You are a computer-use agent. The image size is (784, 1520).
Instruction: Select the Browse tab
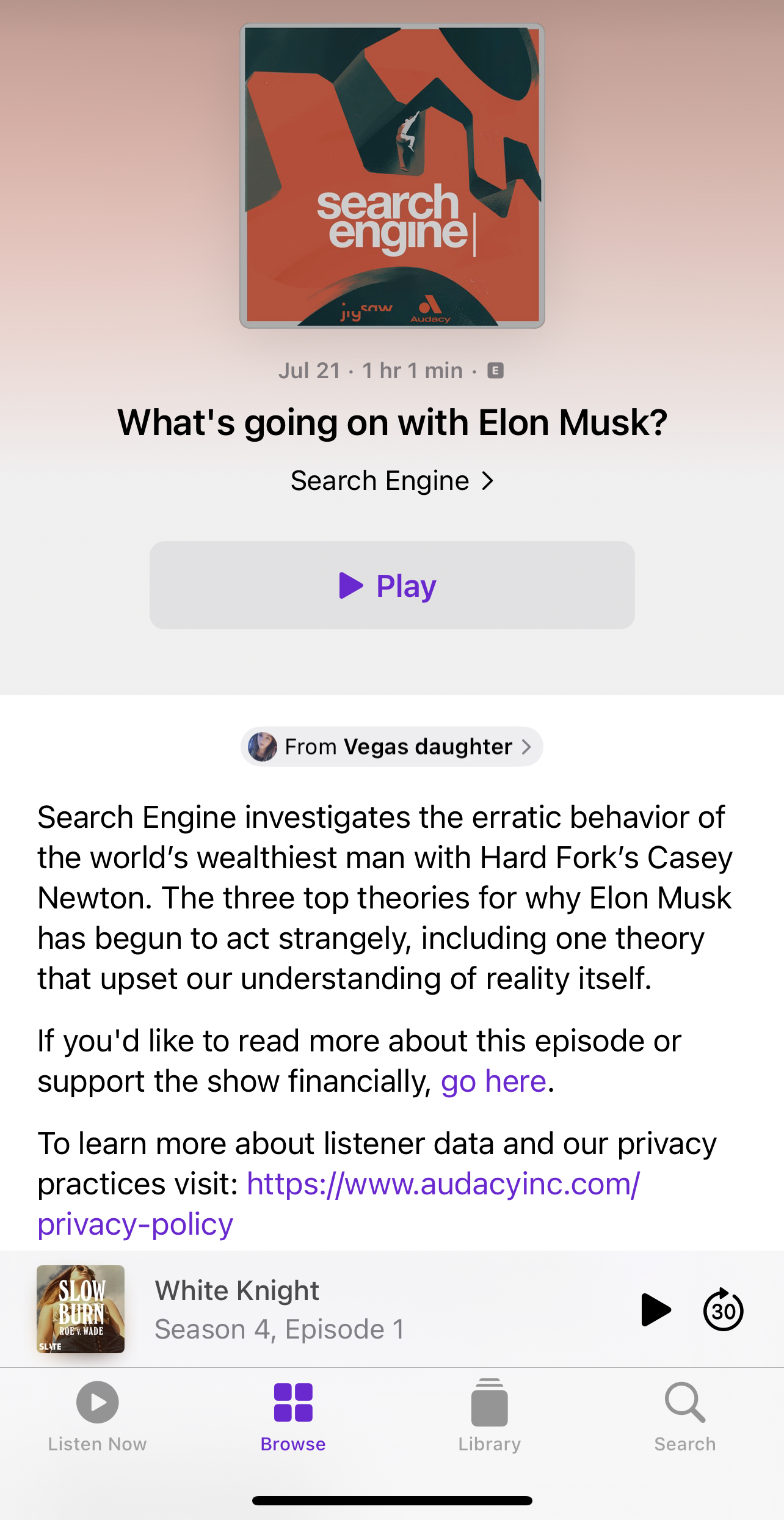tap(293, 1417)
